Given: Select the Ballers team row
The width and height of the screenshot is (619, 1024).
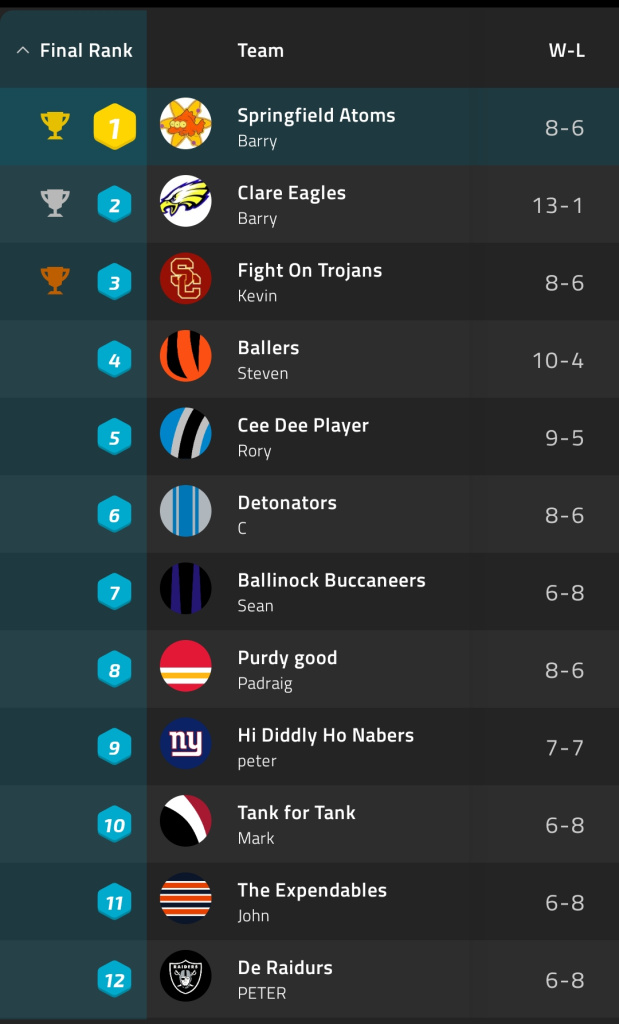Looking at the screenshot, I should (x=310, y=359).
